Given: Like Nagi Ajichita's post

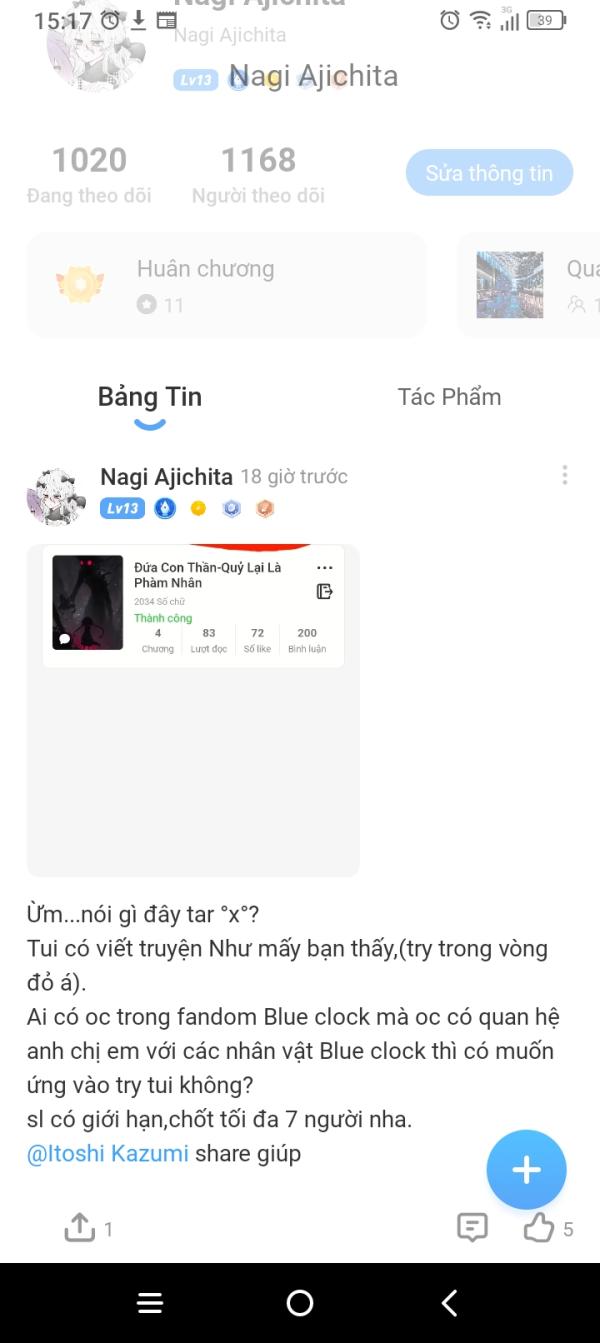Looking at the screenshot, I should 540,1228.
